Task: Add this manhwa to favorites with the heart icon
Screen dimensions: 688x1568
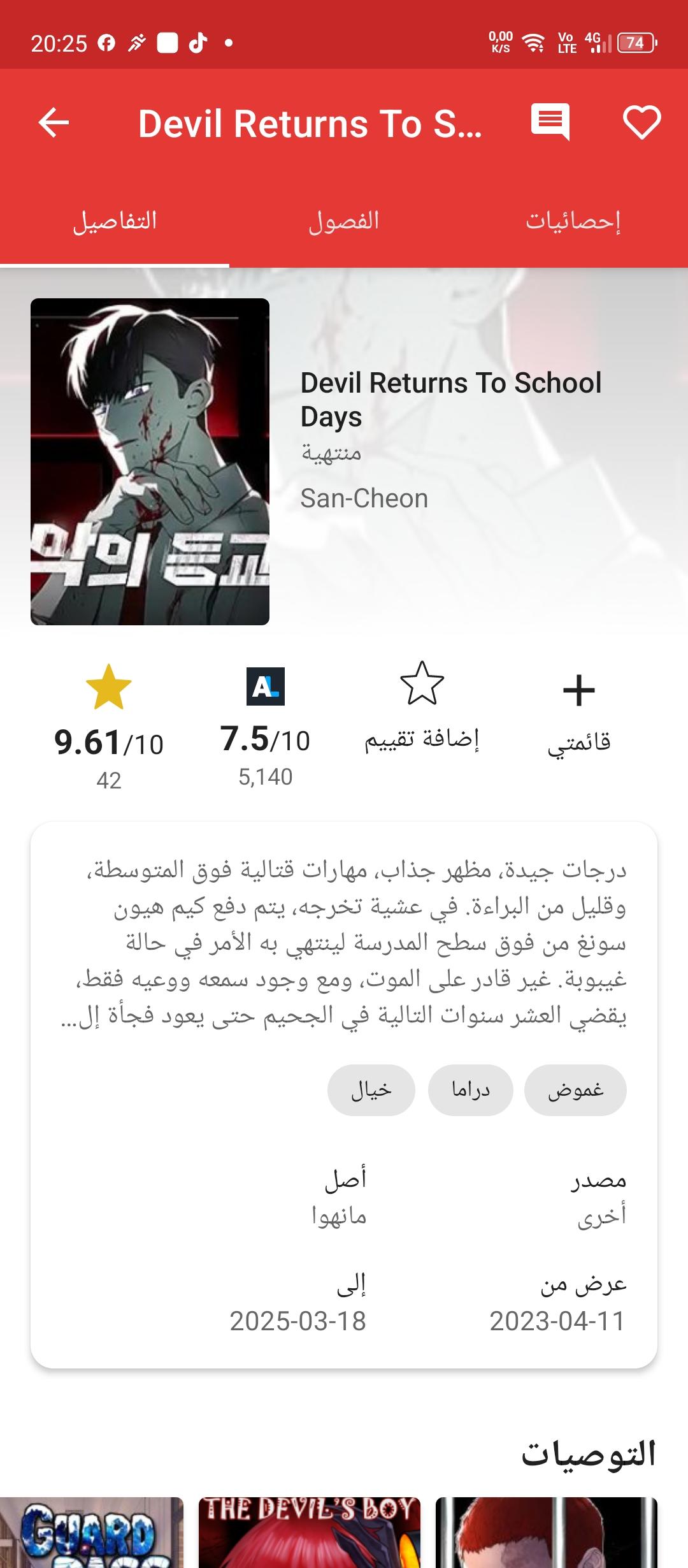Action: click(641, 122)
